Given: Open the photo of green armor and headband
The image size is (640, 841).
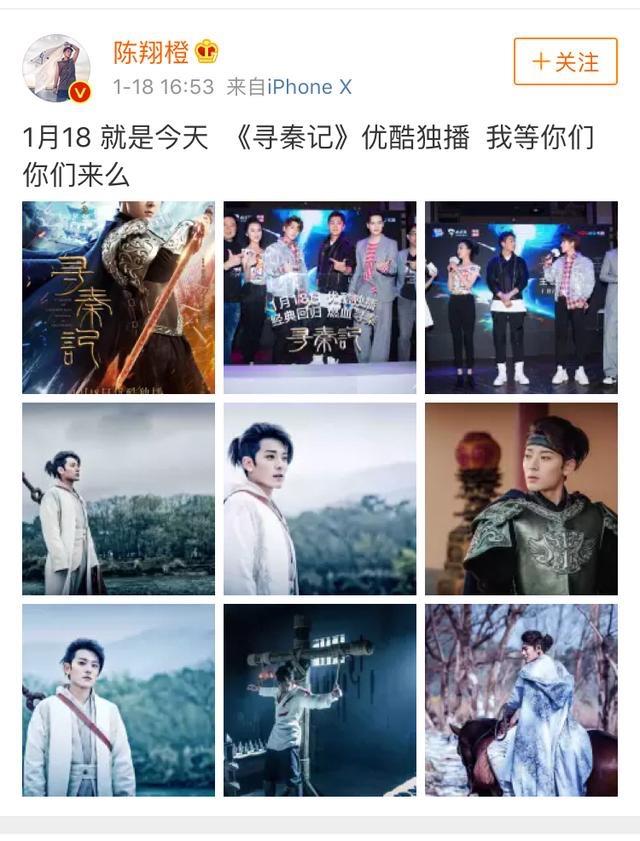Looking at the screenshot, I should tap(521, 498).
